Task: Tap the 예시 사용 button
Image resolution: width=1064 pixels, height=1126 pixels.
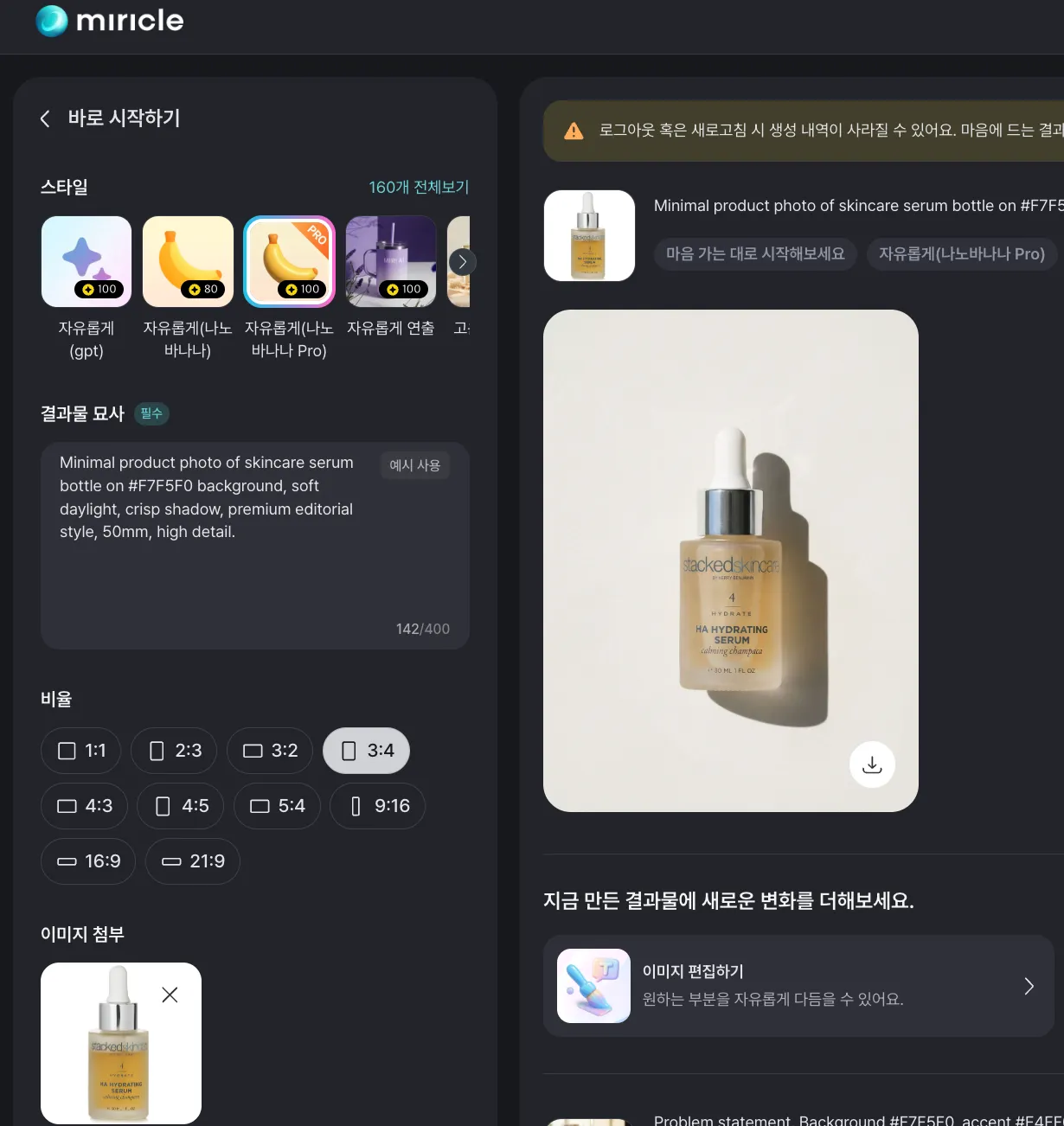Action: coord(415,465)
